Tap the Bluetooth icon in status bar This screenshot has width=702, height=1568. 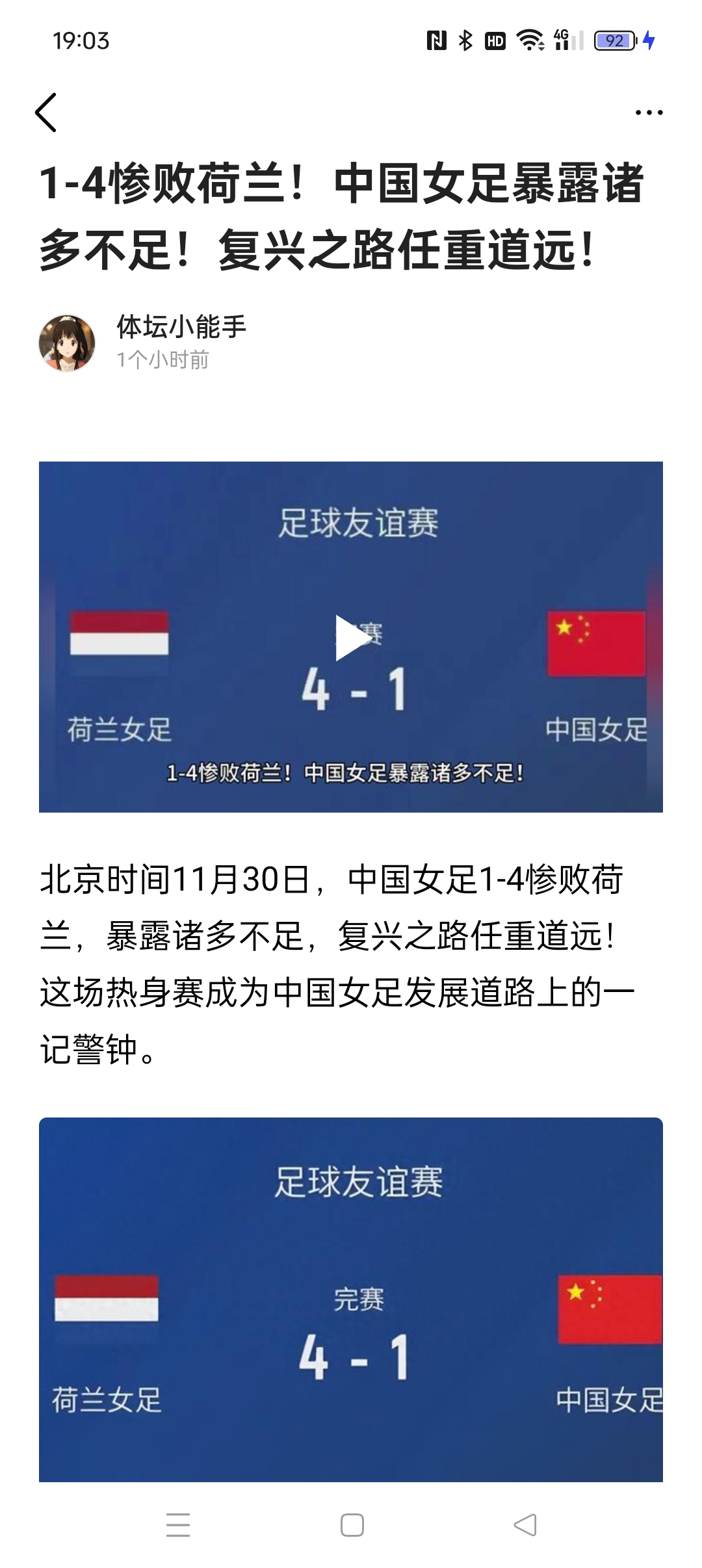pos(466,40)
